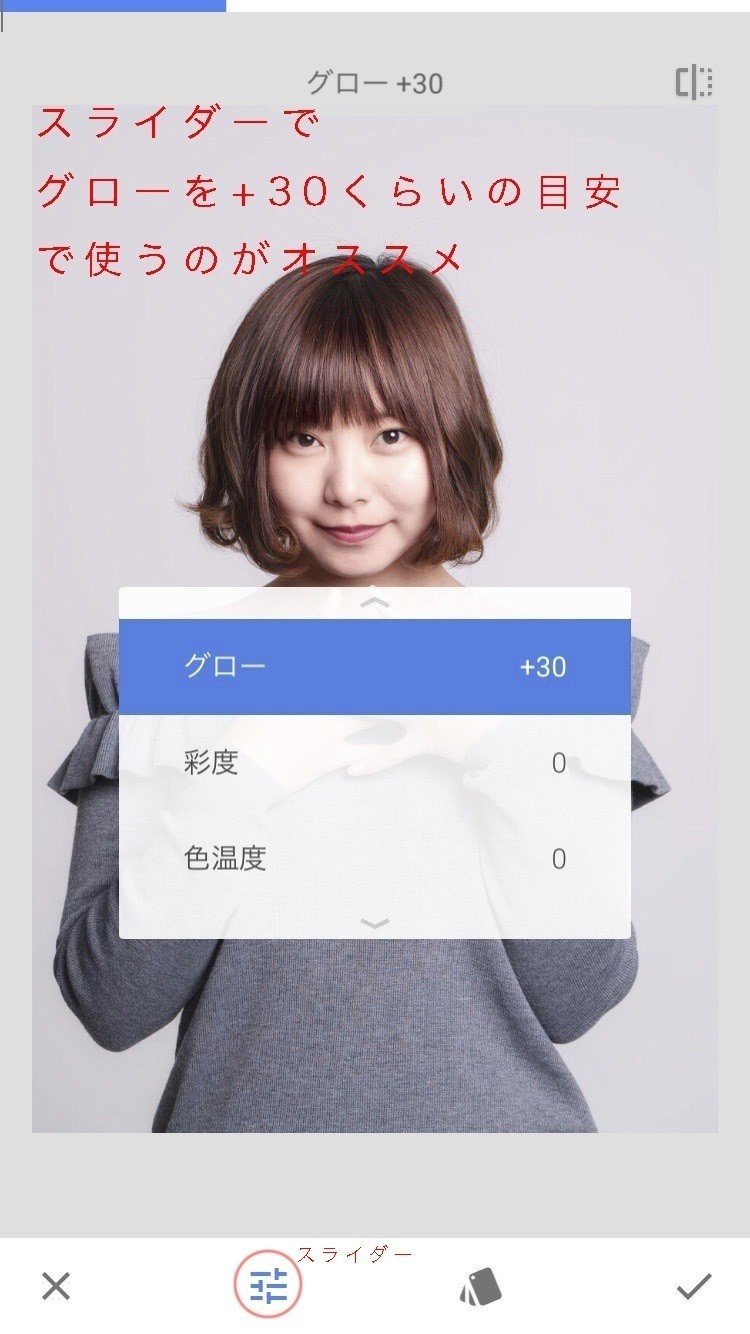This screenshot has width=750, height=1334.
Task: Tap the up chevron in the parameter list
Action: (374, 602)
